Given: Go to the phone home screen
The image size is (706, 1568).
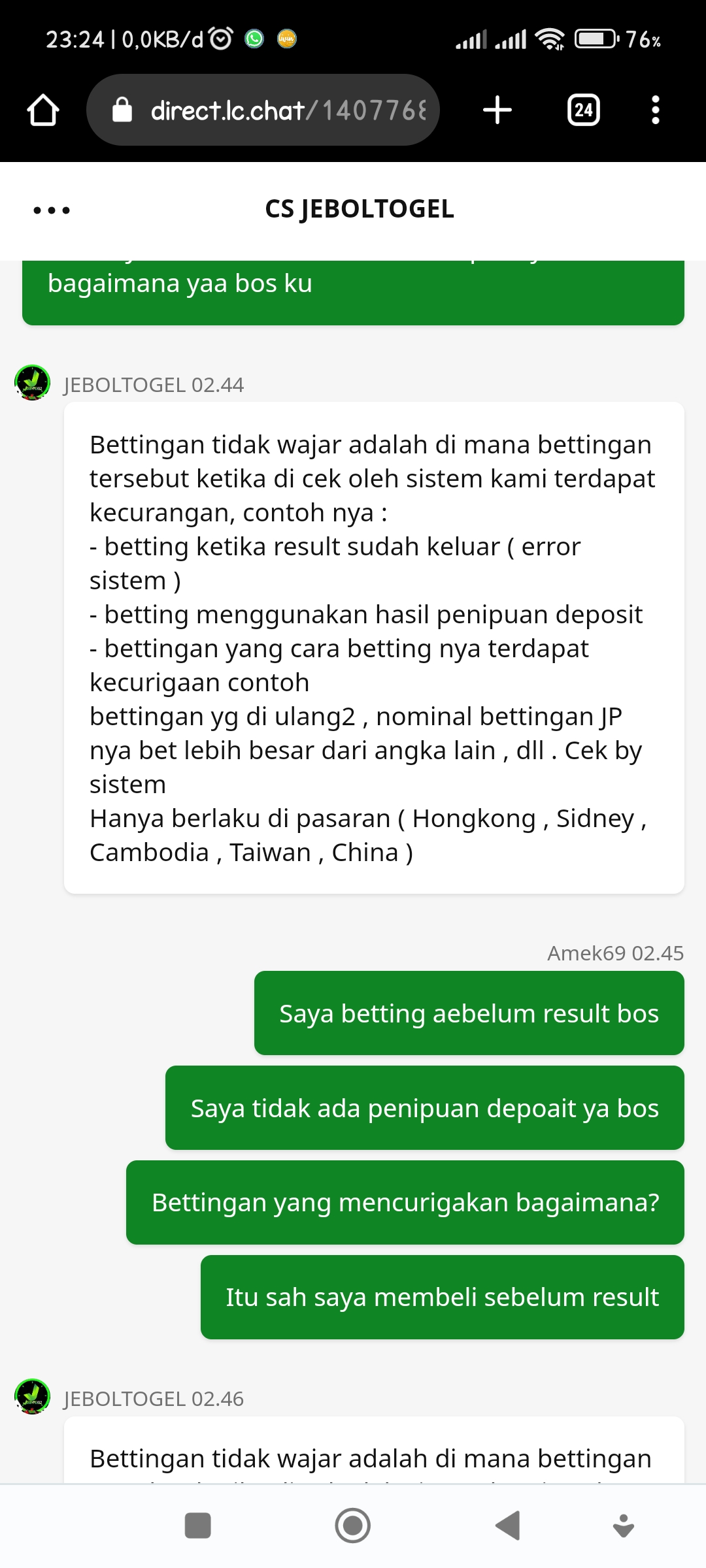Looking at the screenshot, I should pos(352,1526).
